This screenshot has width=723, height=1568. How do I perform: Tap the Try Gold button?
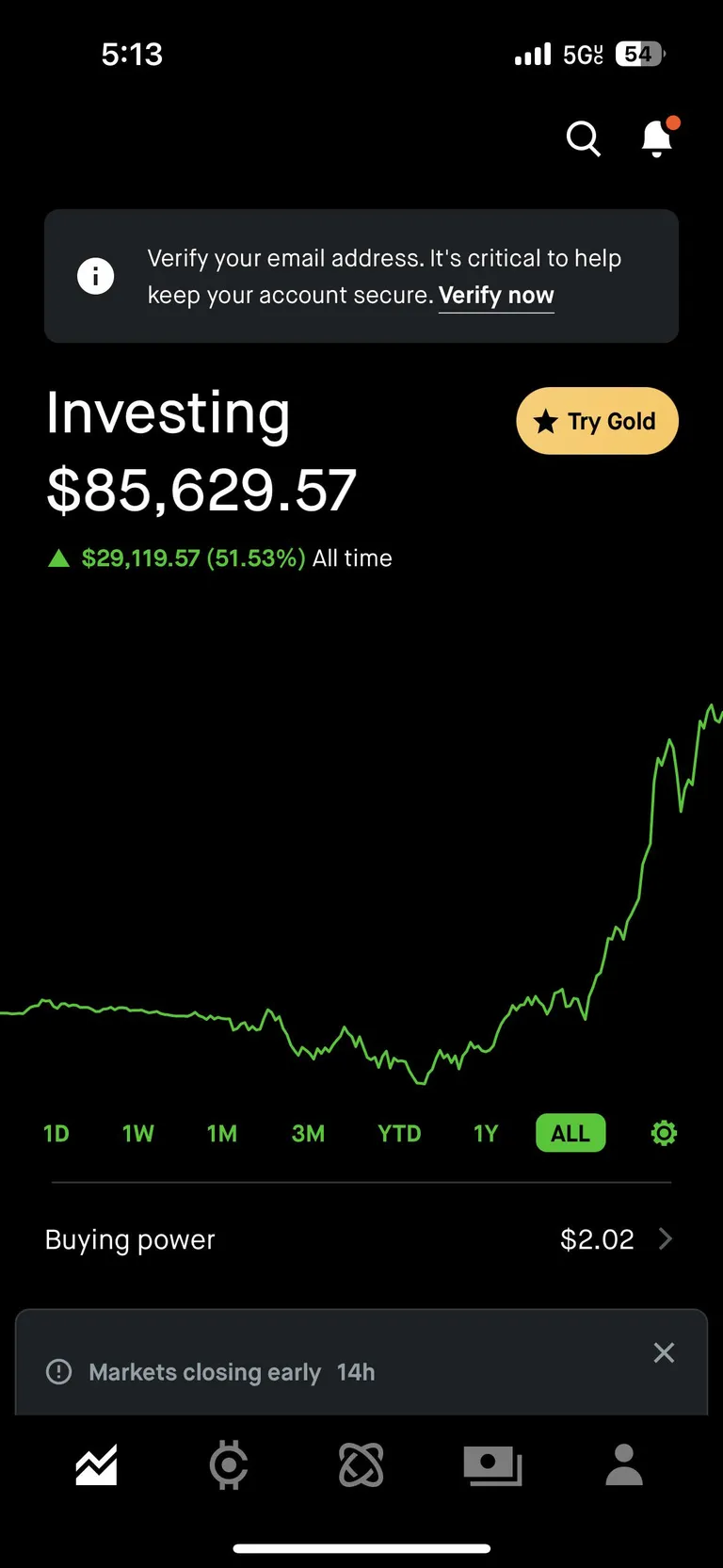597,421
